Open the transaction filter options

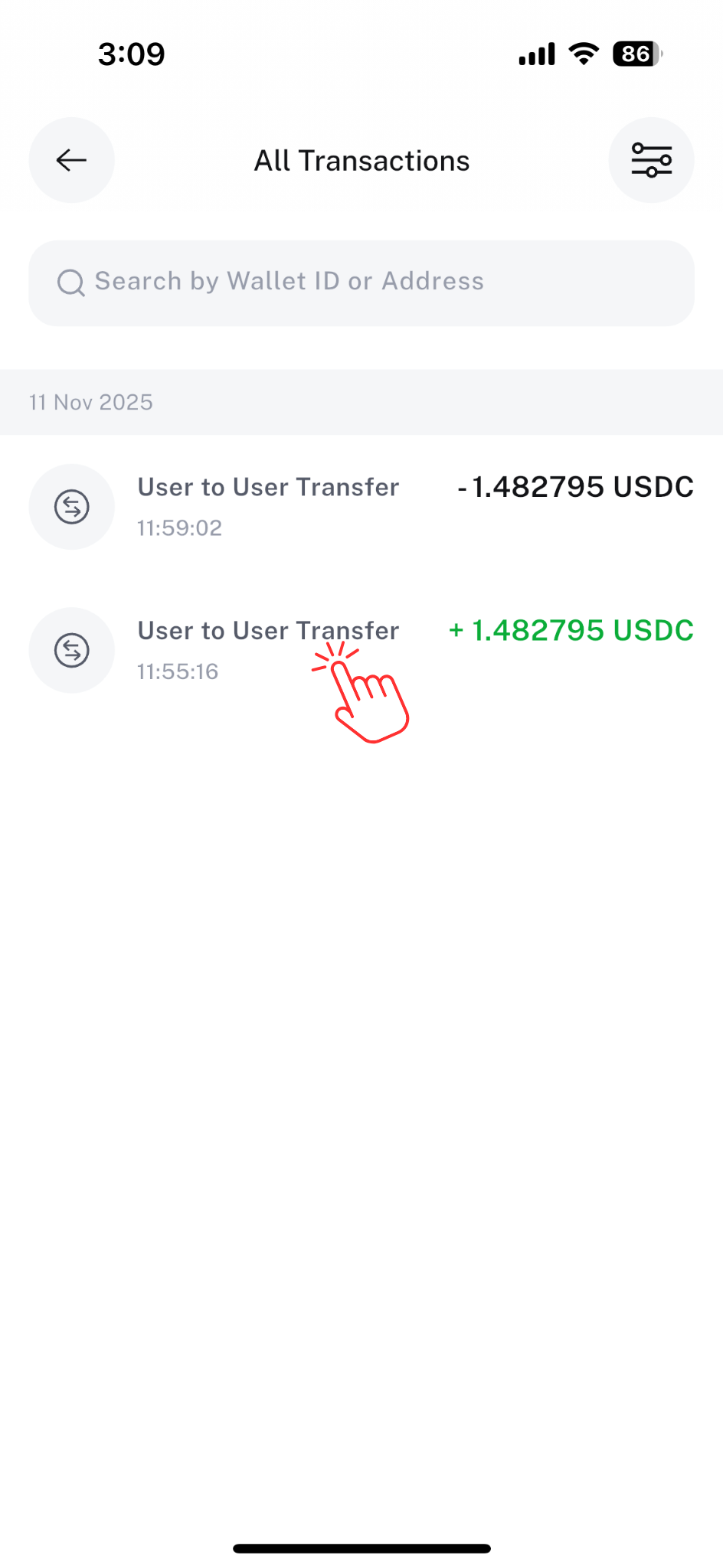(x=651, y=160)
